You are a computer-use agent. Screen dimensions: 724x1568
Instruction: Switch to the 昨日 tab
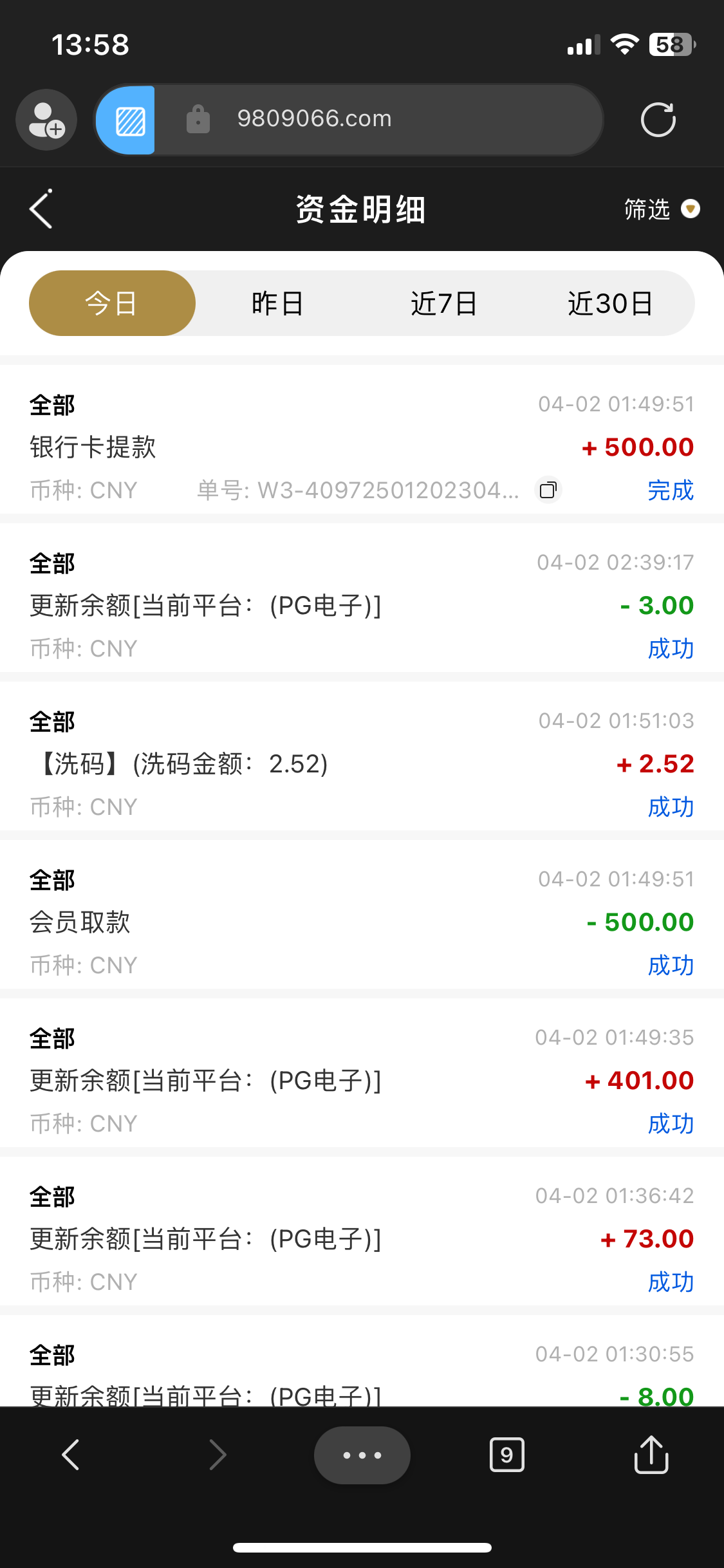(x=277, y=303)
